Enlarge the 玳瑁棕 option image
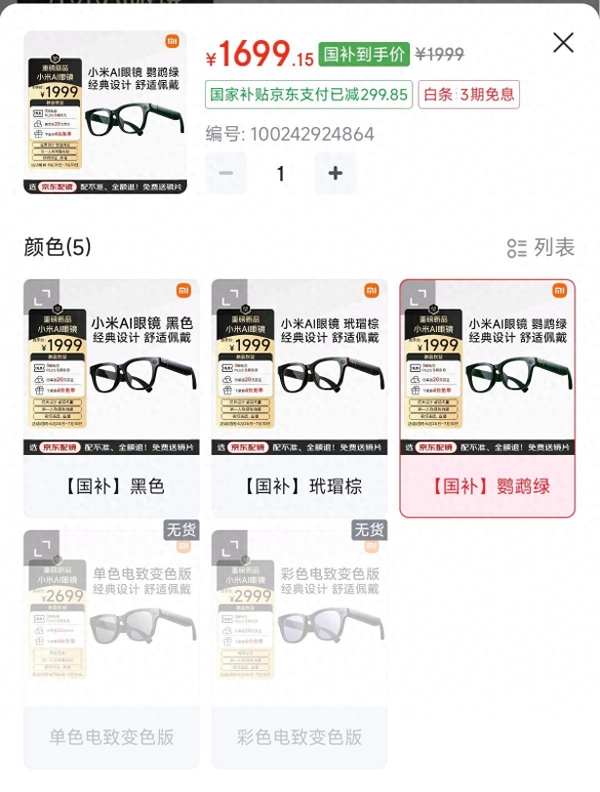Image resolution: width=600 pixels, height=792 pixels. [x=229, y=297]
